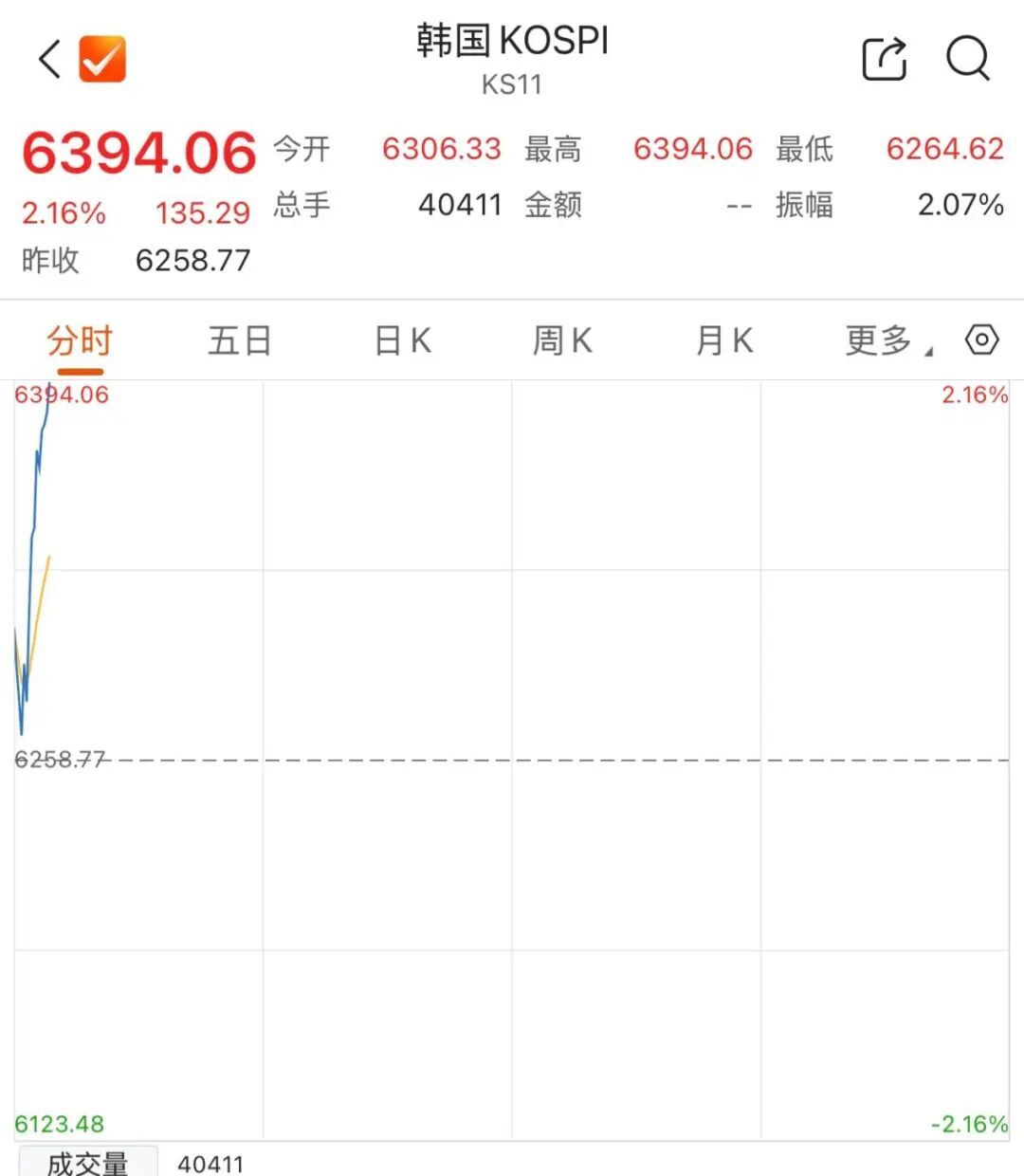
Task: Switch to the 五日 chart tab
Action: click(x=240, y=340)
